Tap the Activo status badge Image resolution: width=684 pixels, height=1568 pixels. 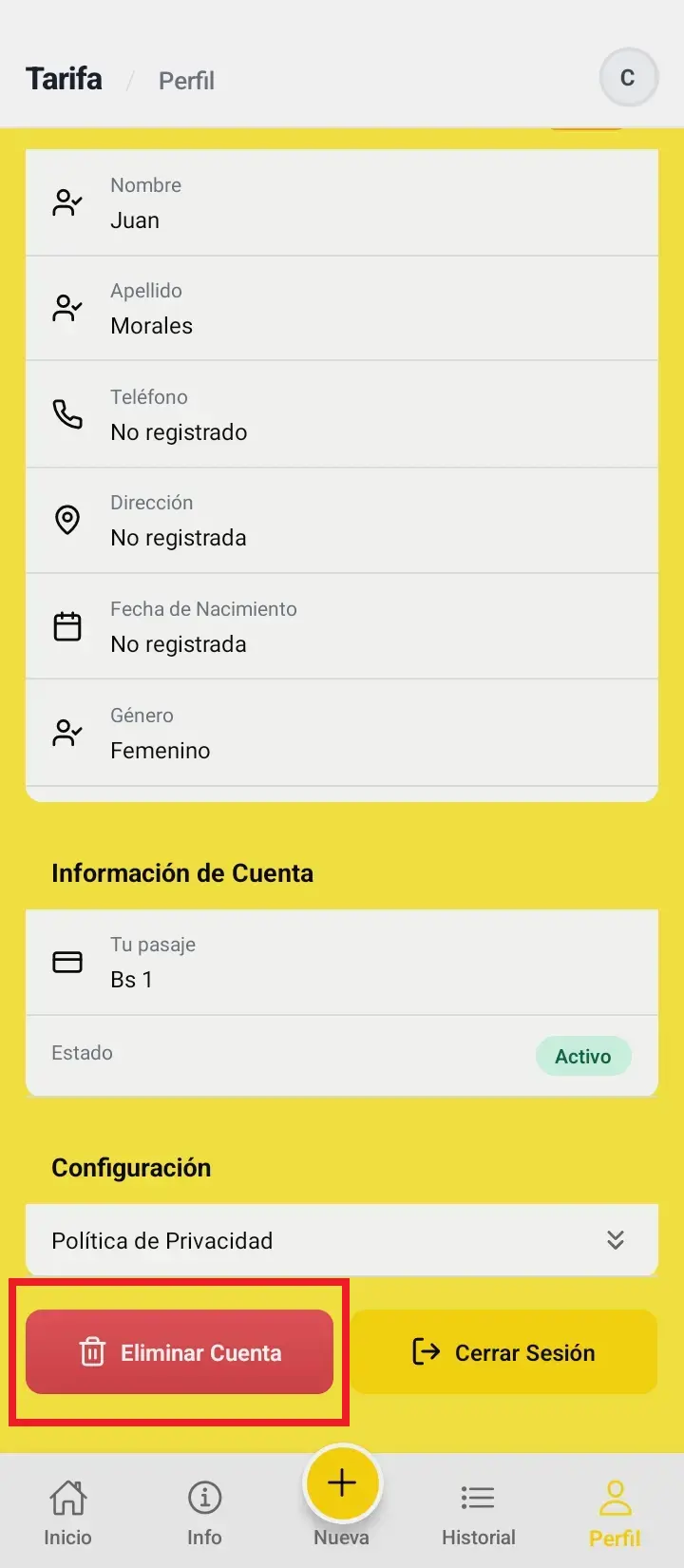click(583, 1056)
